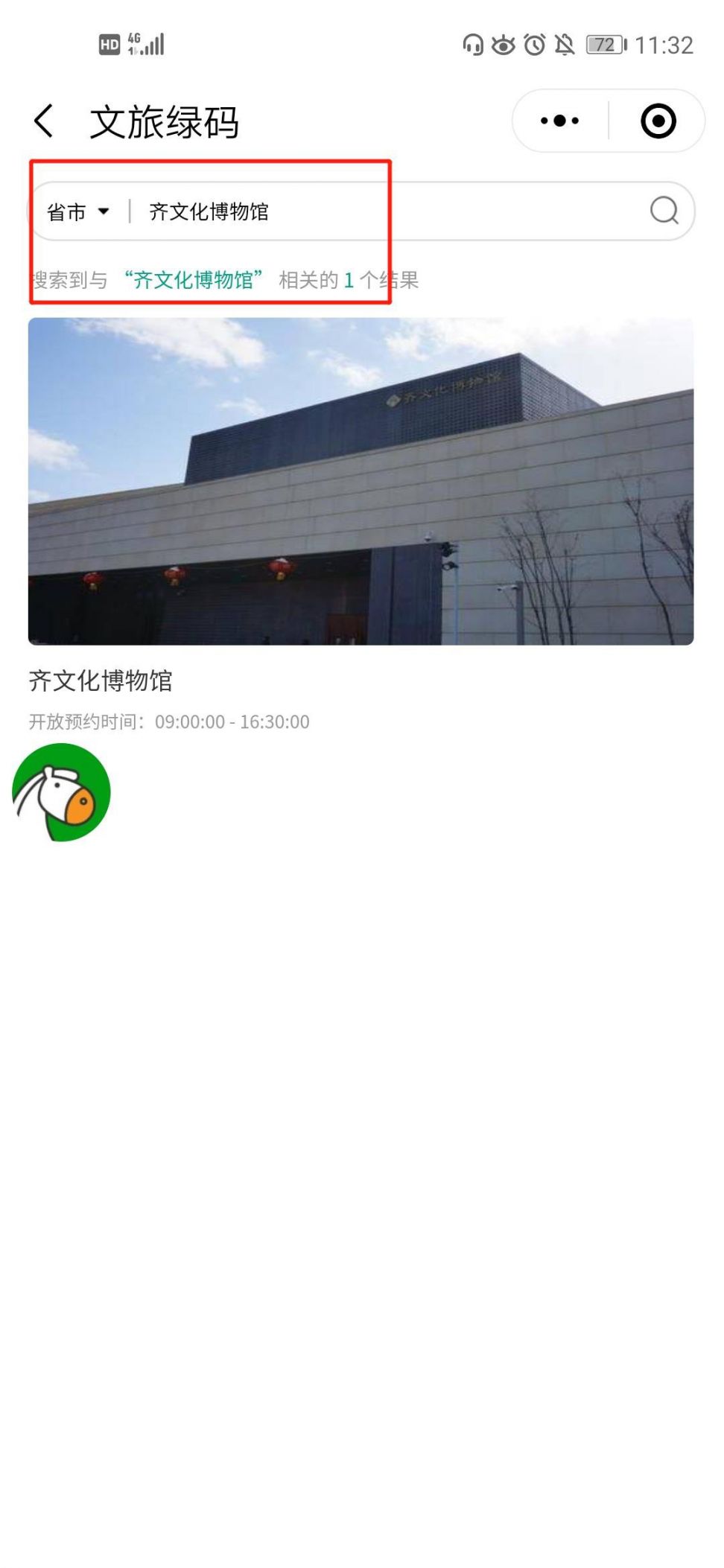
Task: Tap the green horse mascot floating button
Action: (x=62, y=792)
